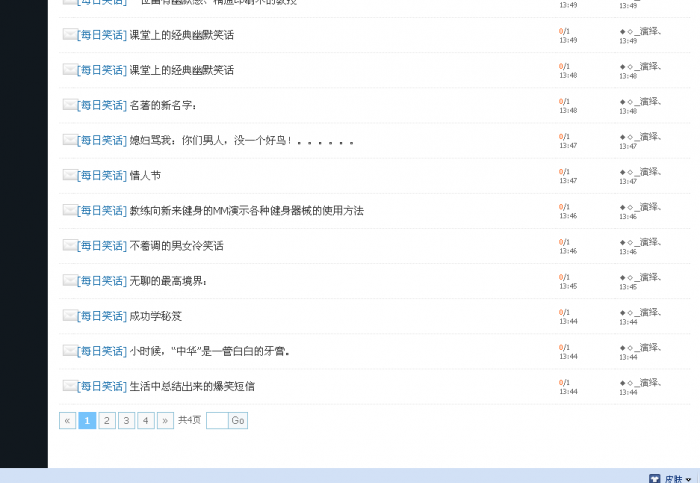The image size is (700, 483).
Task: Go to previous page with « arrow
Action: [x=68, y=421]
